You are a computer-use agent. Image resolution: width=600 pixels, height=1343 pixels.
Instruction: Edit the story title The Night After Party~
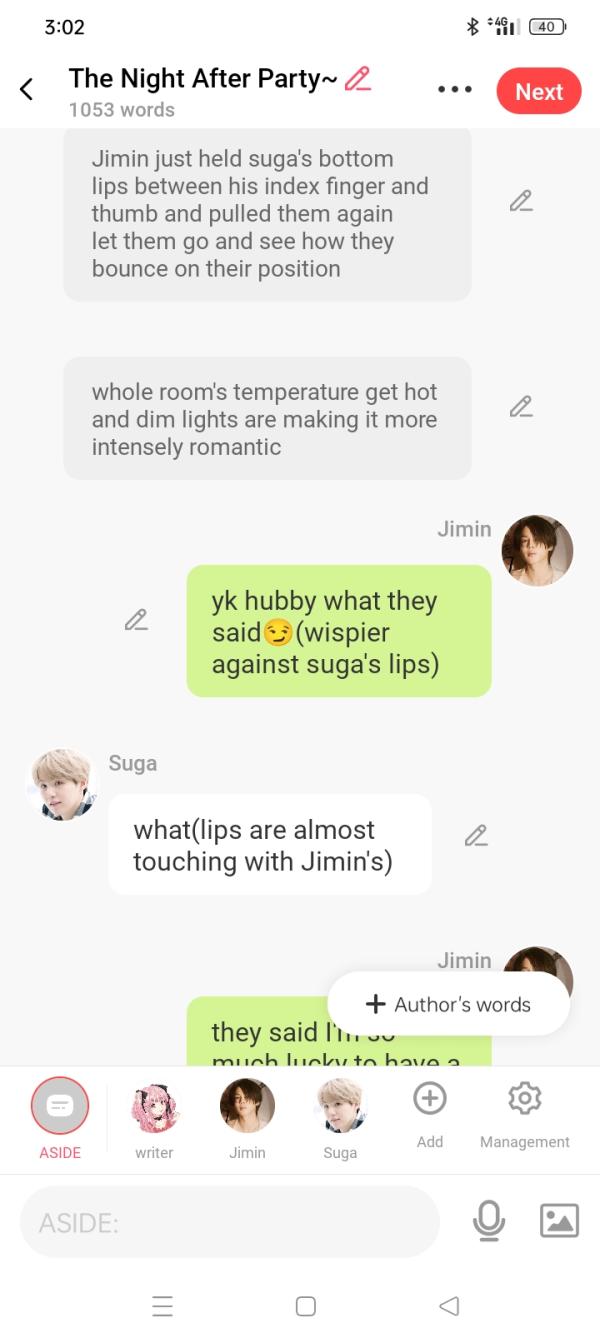pyautogui.click(x=357, y=79)
